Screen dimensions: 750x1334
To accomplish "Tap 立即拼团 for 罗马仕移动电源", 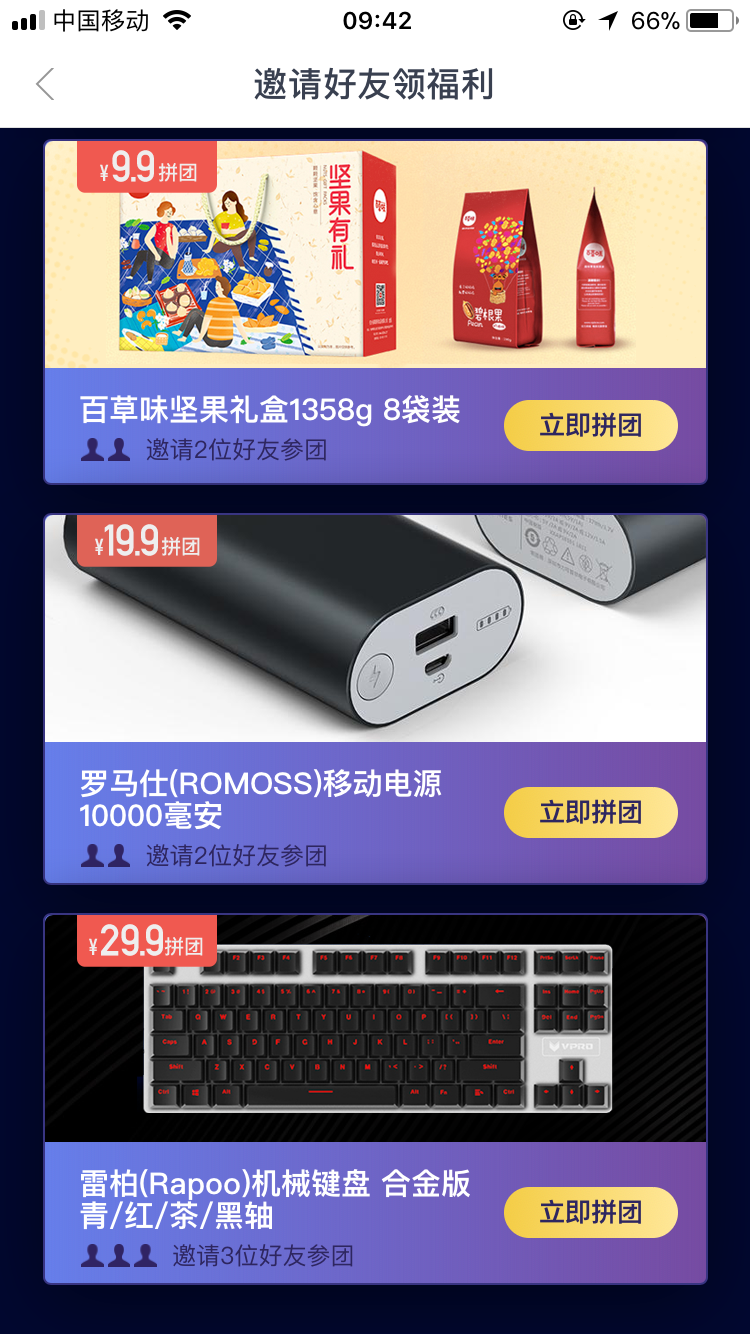I will [591, 812].
